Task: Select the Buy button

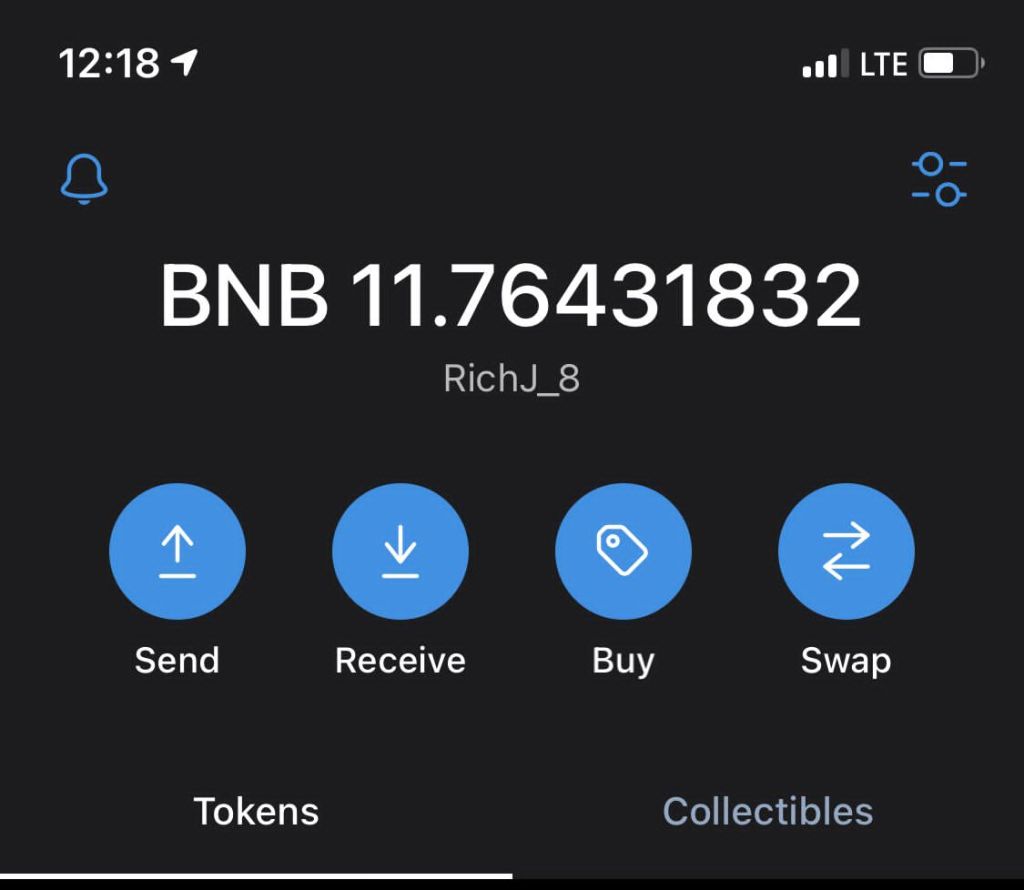Action: (x=623, y=552)
